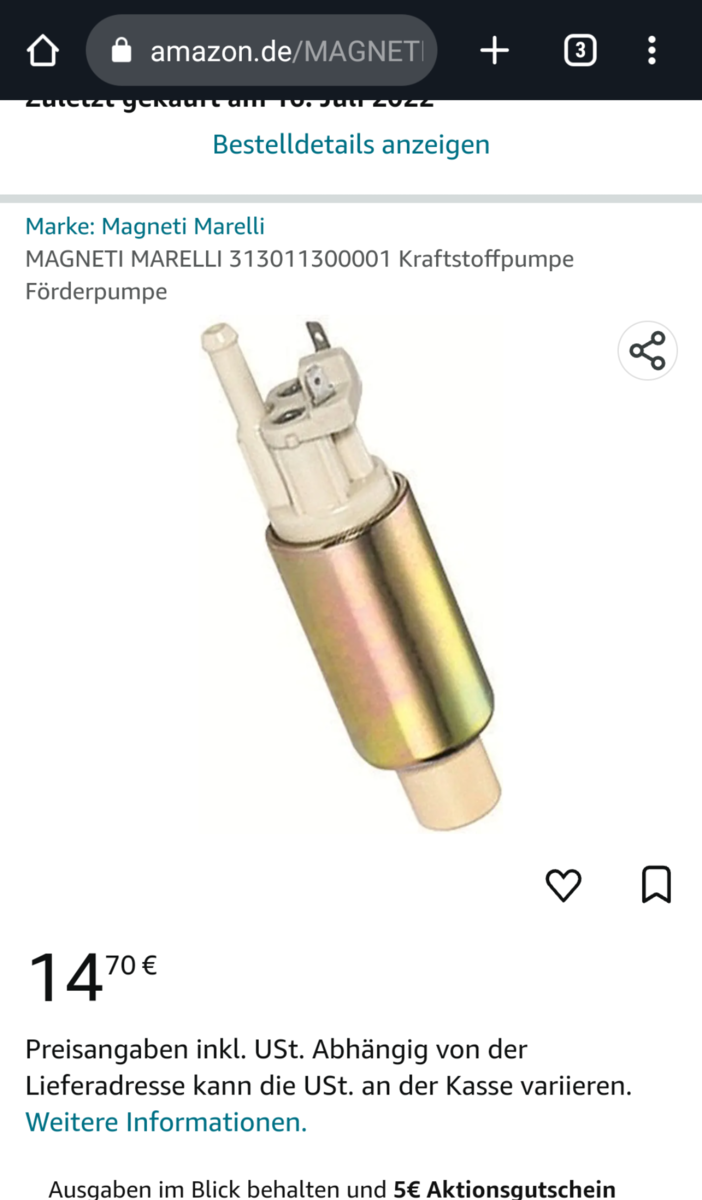
Task: Bookmark this product
Action: click(656, 885)
